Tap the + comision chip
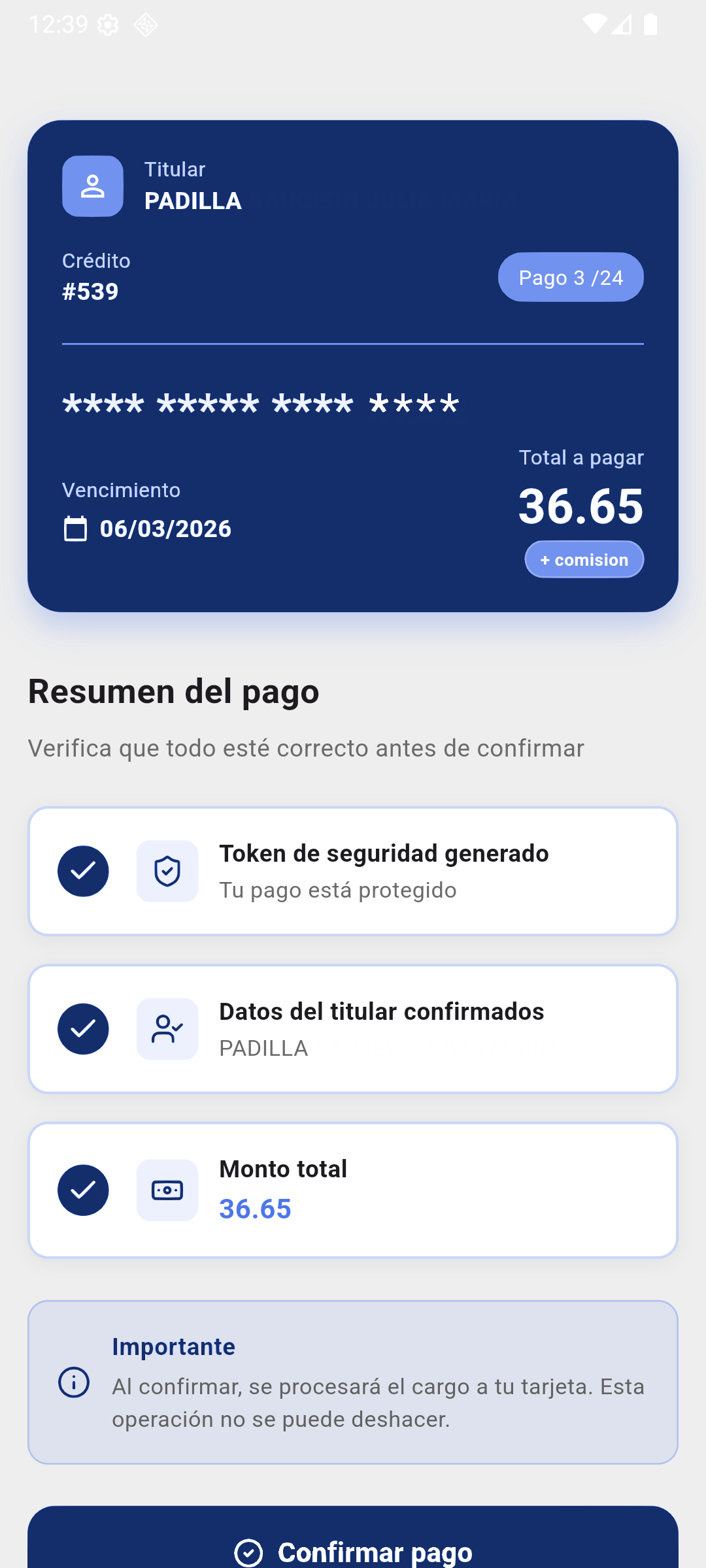Screen dimensions: 706x1568 click(x=584, y=560)
